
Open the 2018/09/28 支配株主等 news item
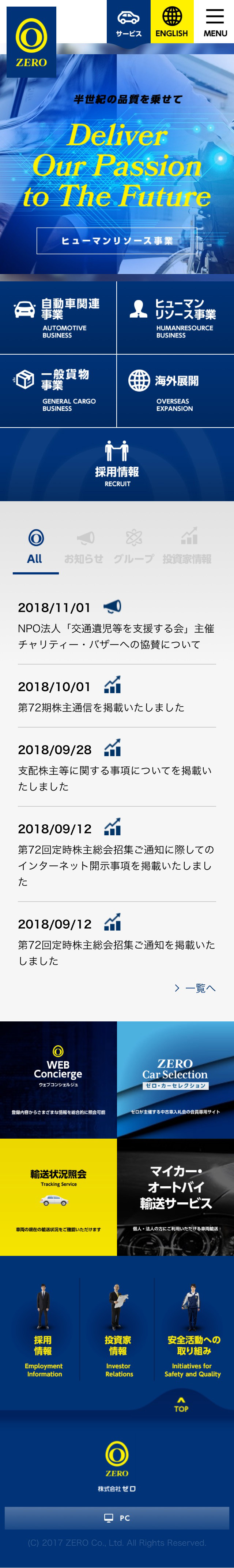coord(115,778)
